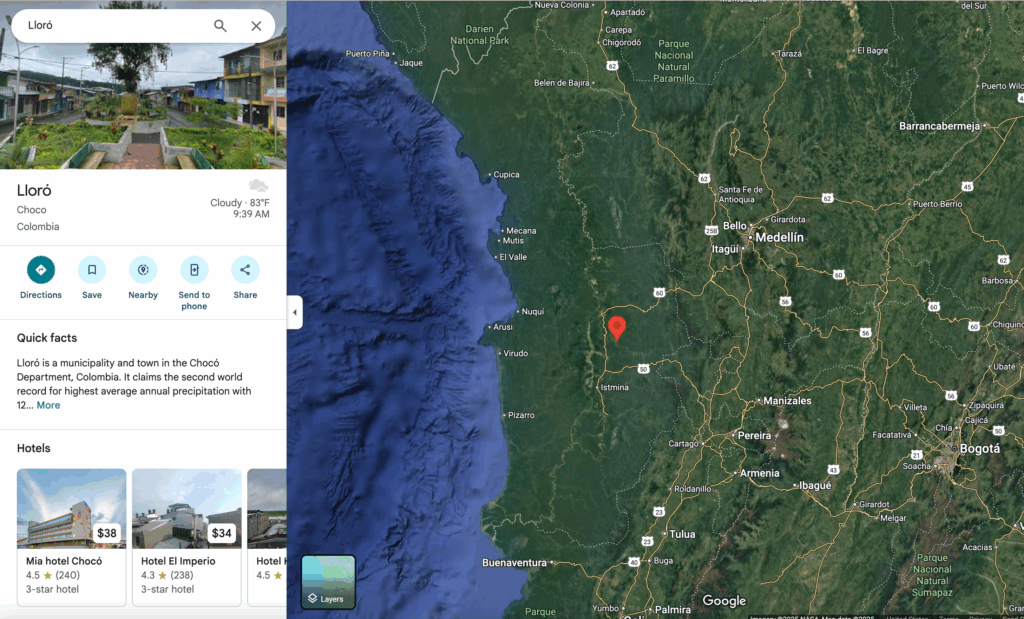This screenshot has width=1024, height=619.
Task: Tap the Lloró search field
Action: coord(110,26)
